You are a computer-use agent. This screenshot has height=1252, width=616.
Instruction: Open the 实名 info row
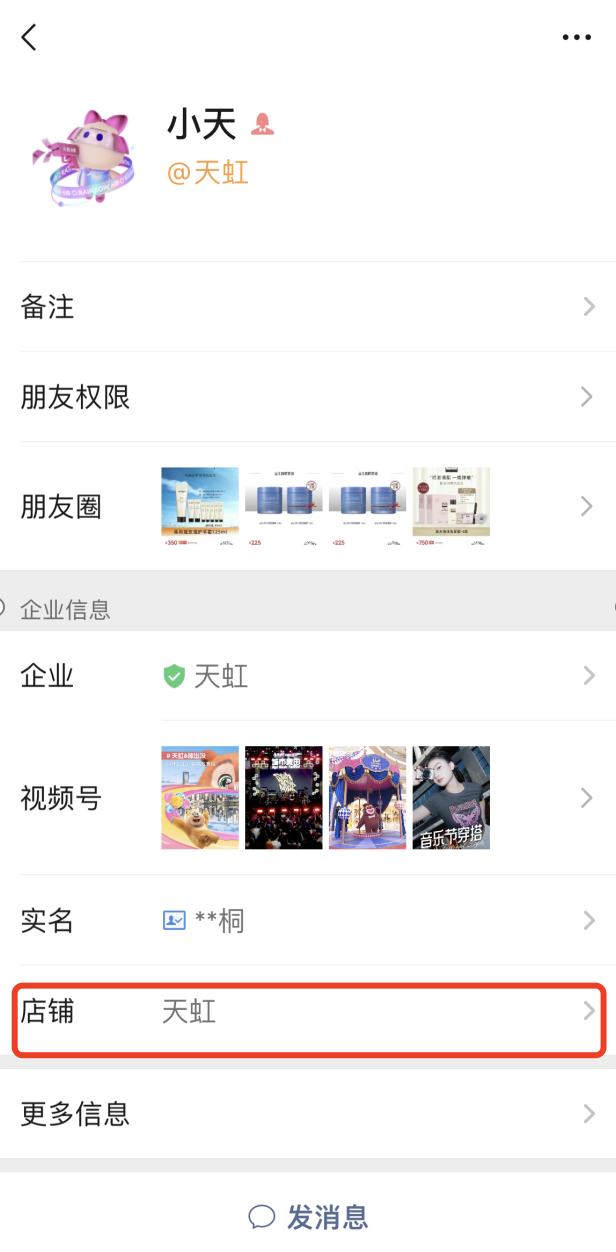tap(308, 920)
